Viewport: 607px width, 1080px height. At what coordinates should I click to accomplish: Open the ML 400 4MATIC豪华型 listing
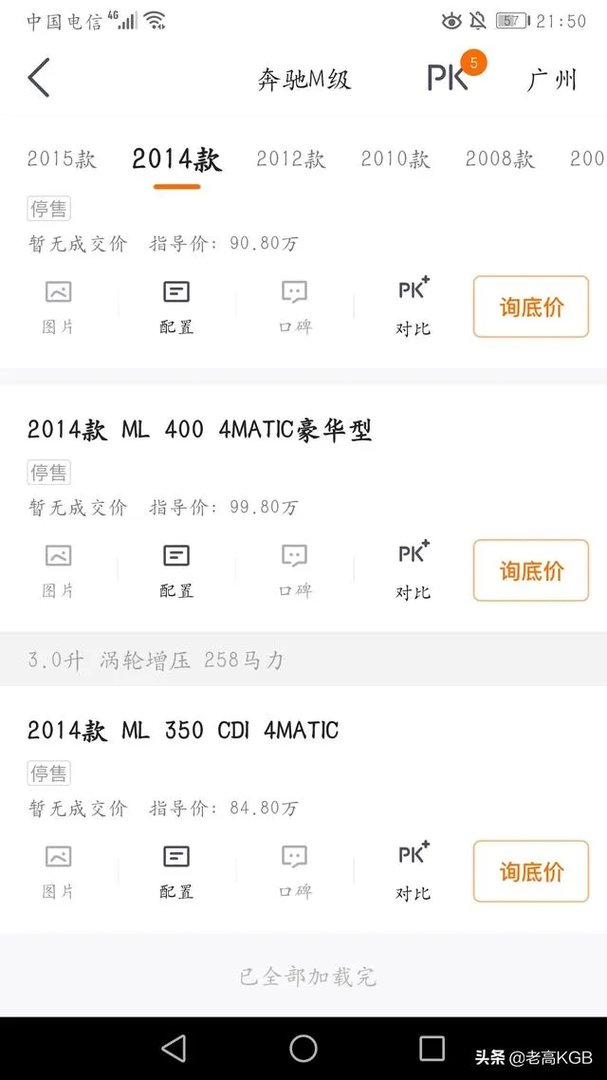pos(200,430)
